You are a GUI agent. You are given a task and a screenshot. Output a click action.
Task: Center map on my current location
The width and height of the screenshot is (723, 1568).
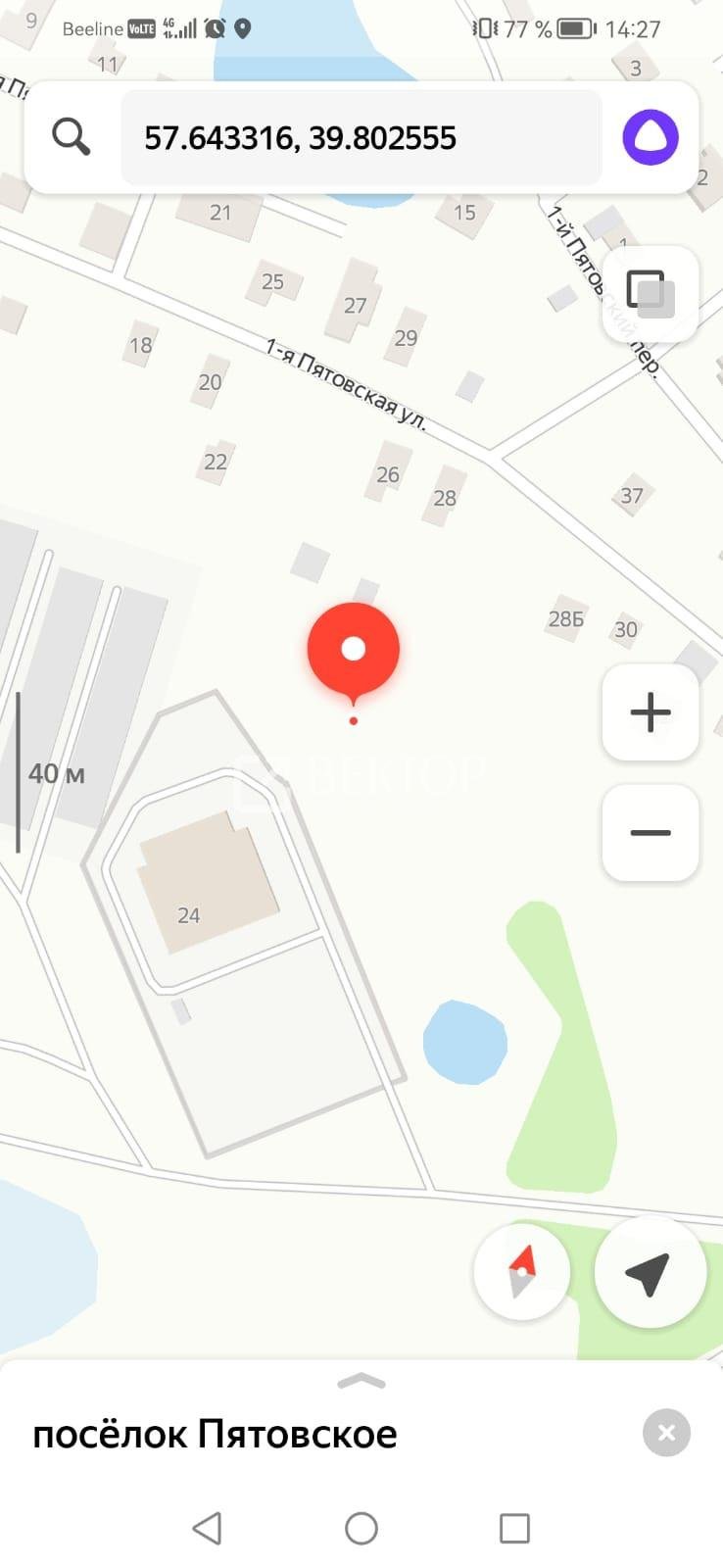(650, 1273)
